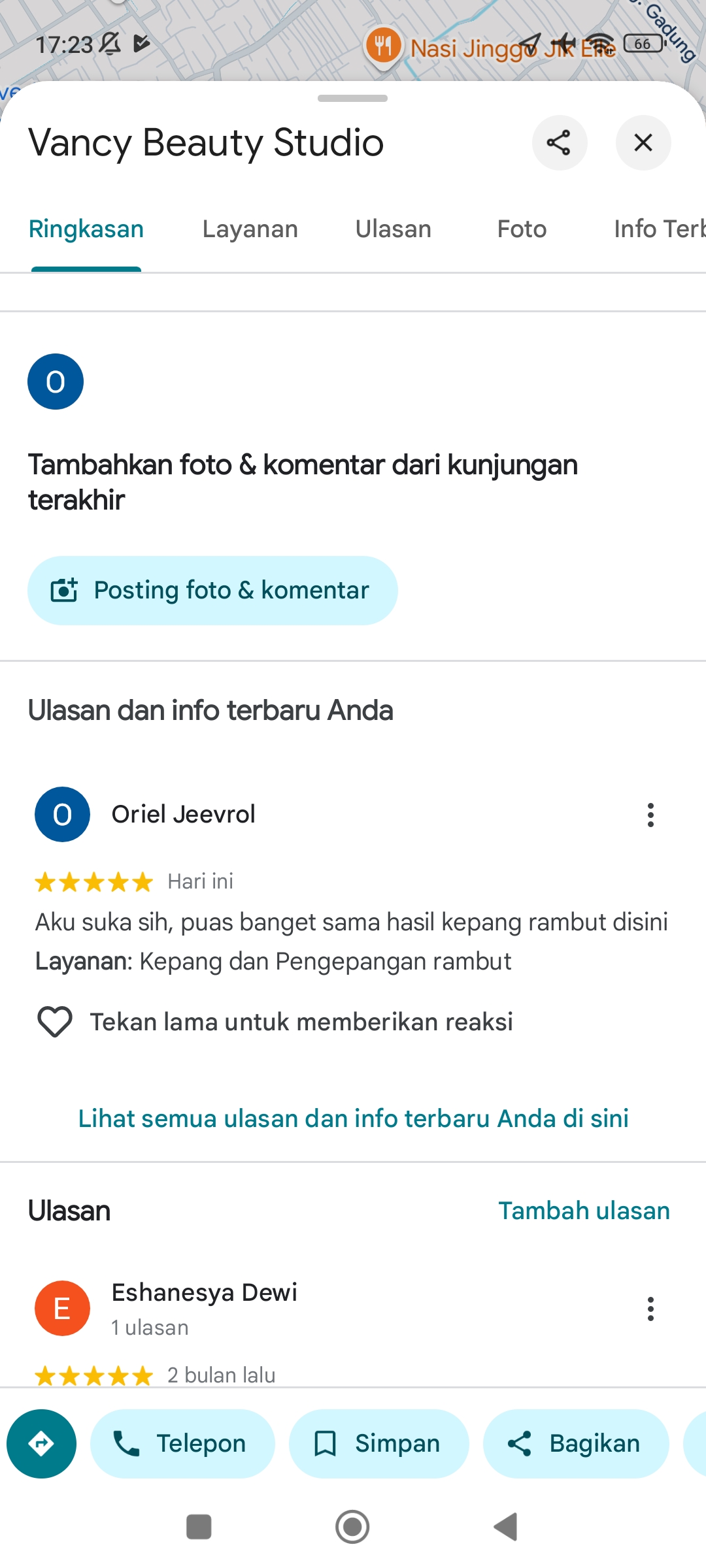Open overflow menu on Eshanesya Dewi's review

[650, 1309]
